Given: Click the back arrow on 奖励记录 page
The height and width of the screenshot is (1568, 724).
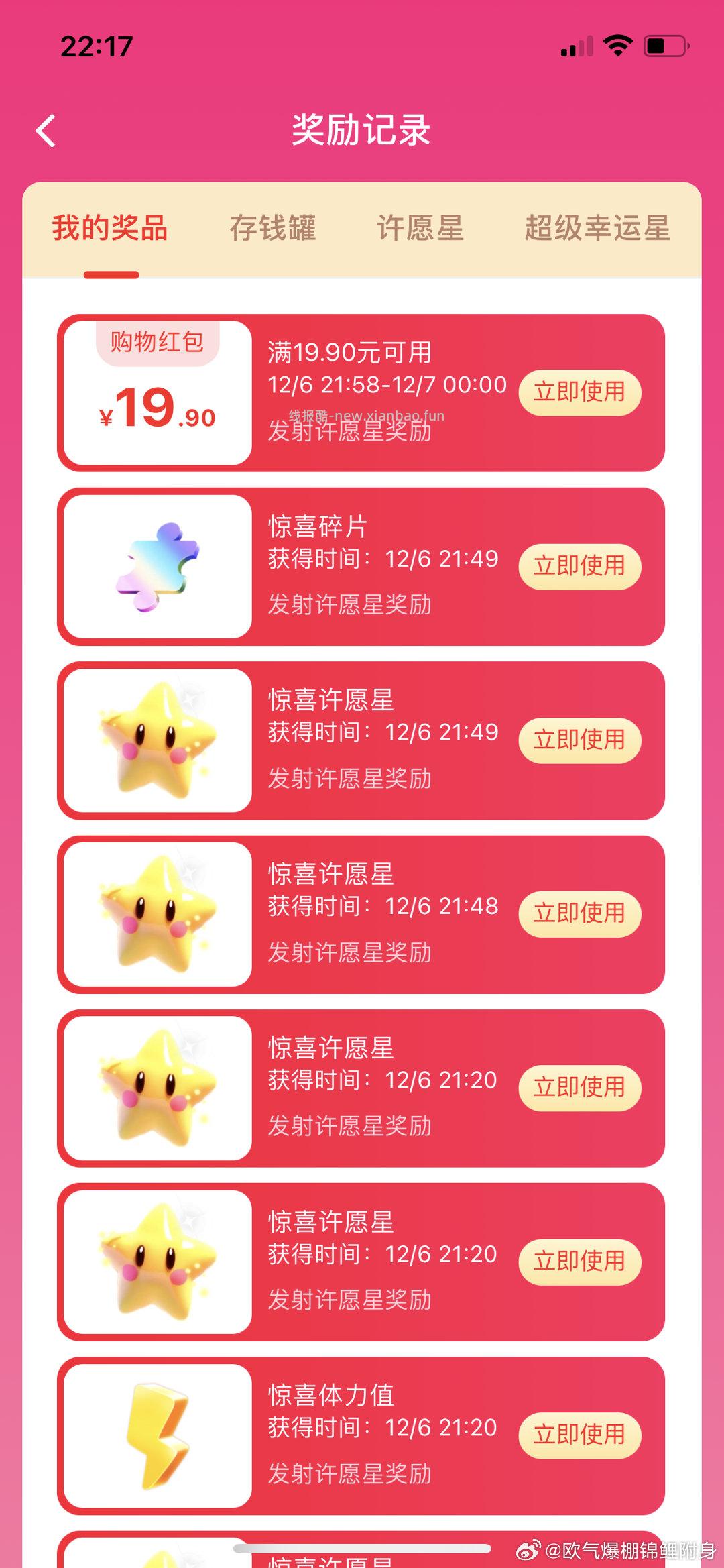Looking at the screenshot, I should (x=46, y=131).
